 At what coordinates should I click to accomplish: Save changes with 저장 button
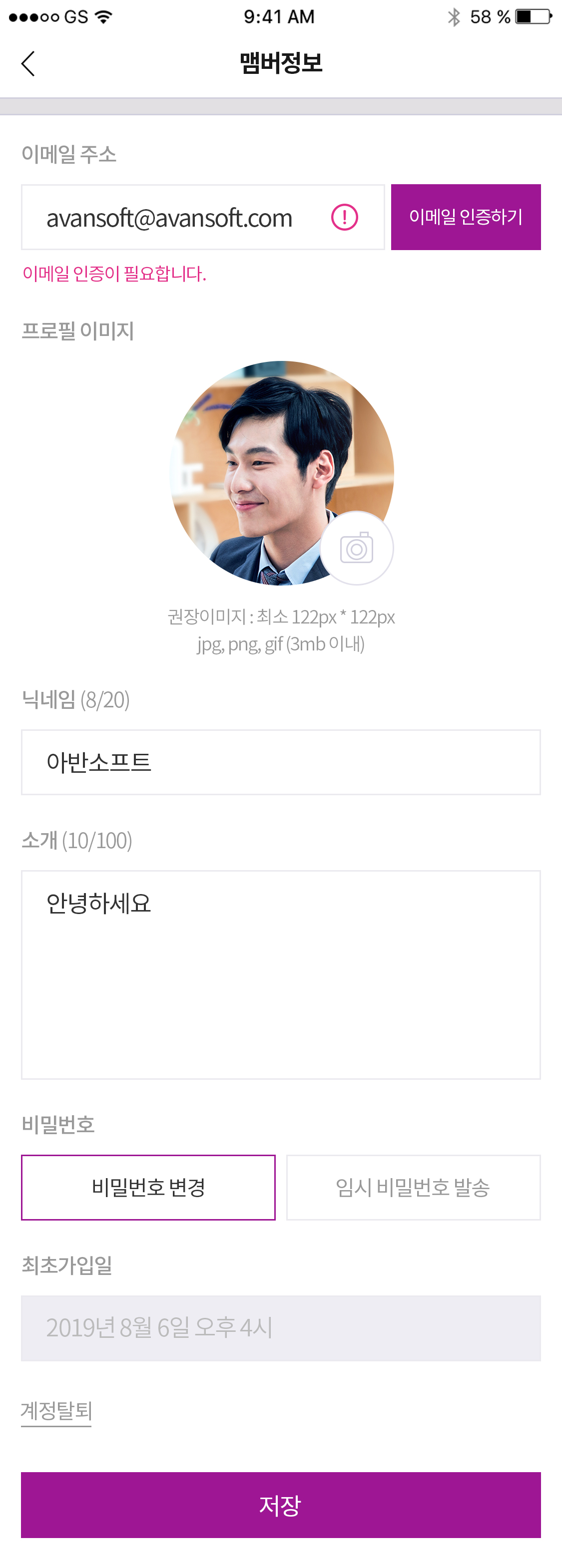[x=280, y=1505]
